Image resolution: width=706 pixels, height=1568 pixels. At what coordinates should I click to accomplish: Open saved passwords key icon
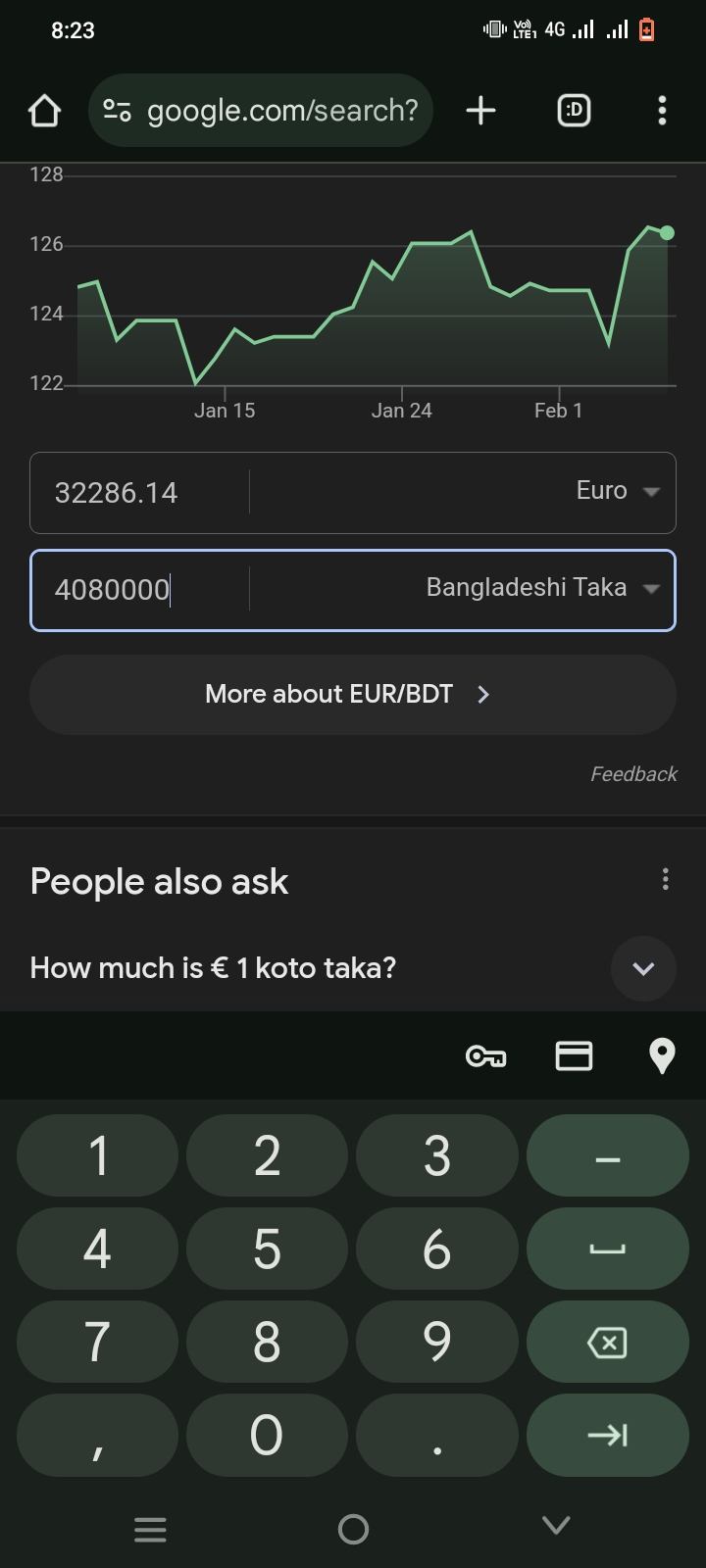pyautogui.click(x=485, y=1055)
